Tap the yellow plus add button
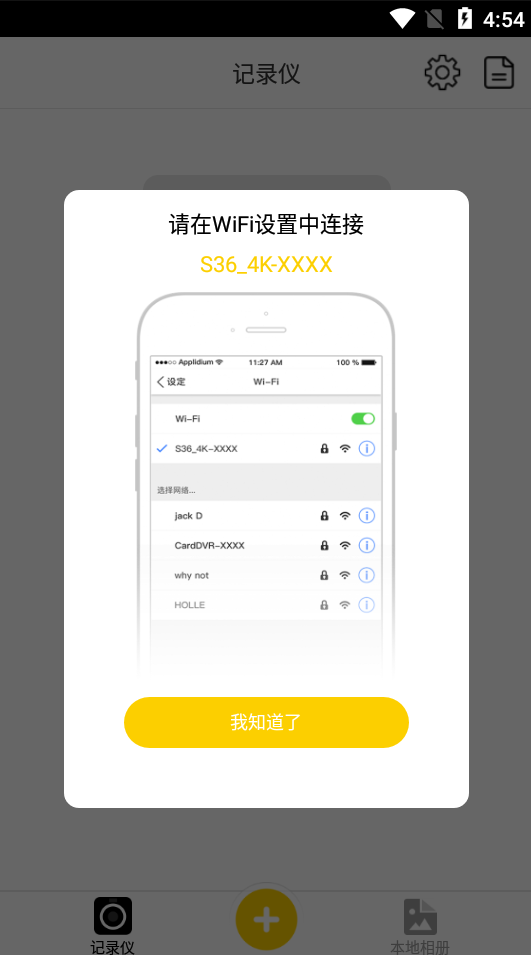 pyautogui.click(x=266, y=920)
